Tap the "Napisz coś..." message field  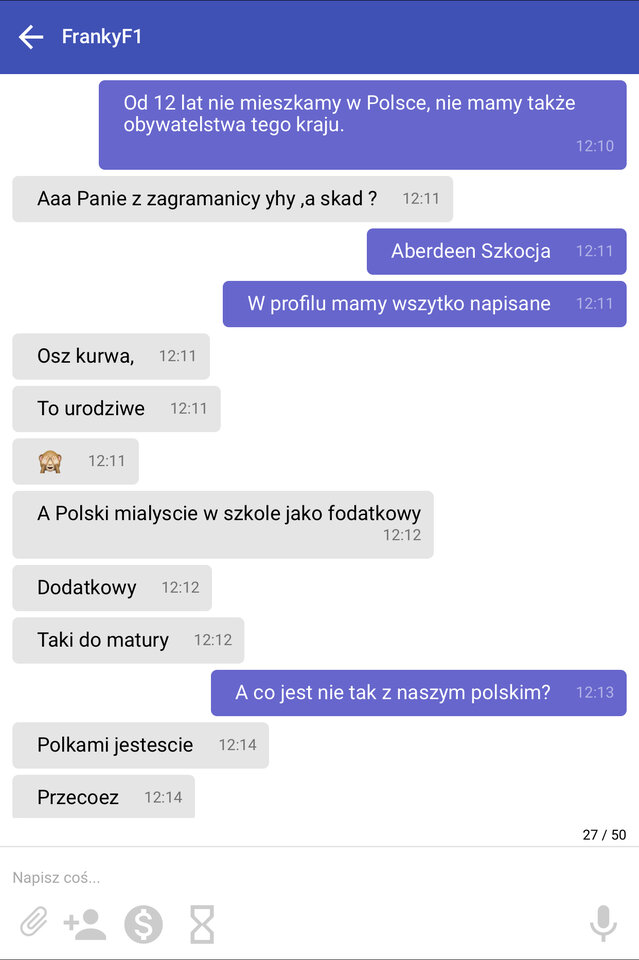pos(300,878)
